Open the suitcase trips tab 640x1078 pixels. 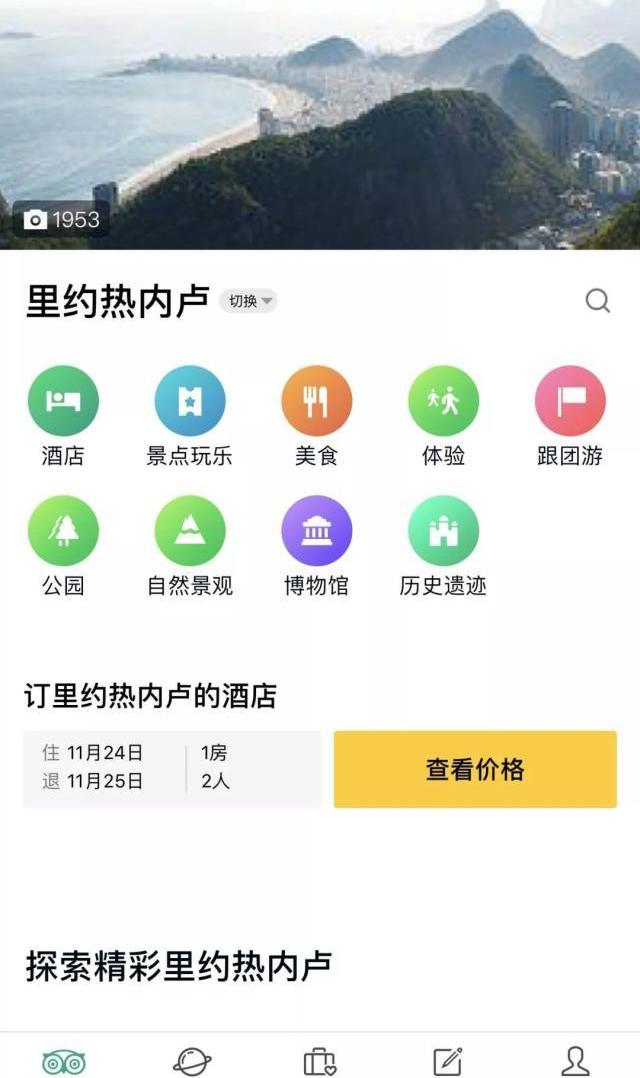(x=319, y=1060)
